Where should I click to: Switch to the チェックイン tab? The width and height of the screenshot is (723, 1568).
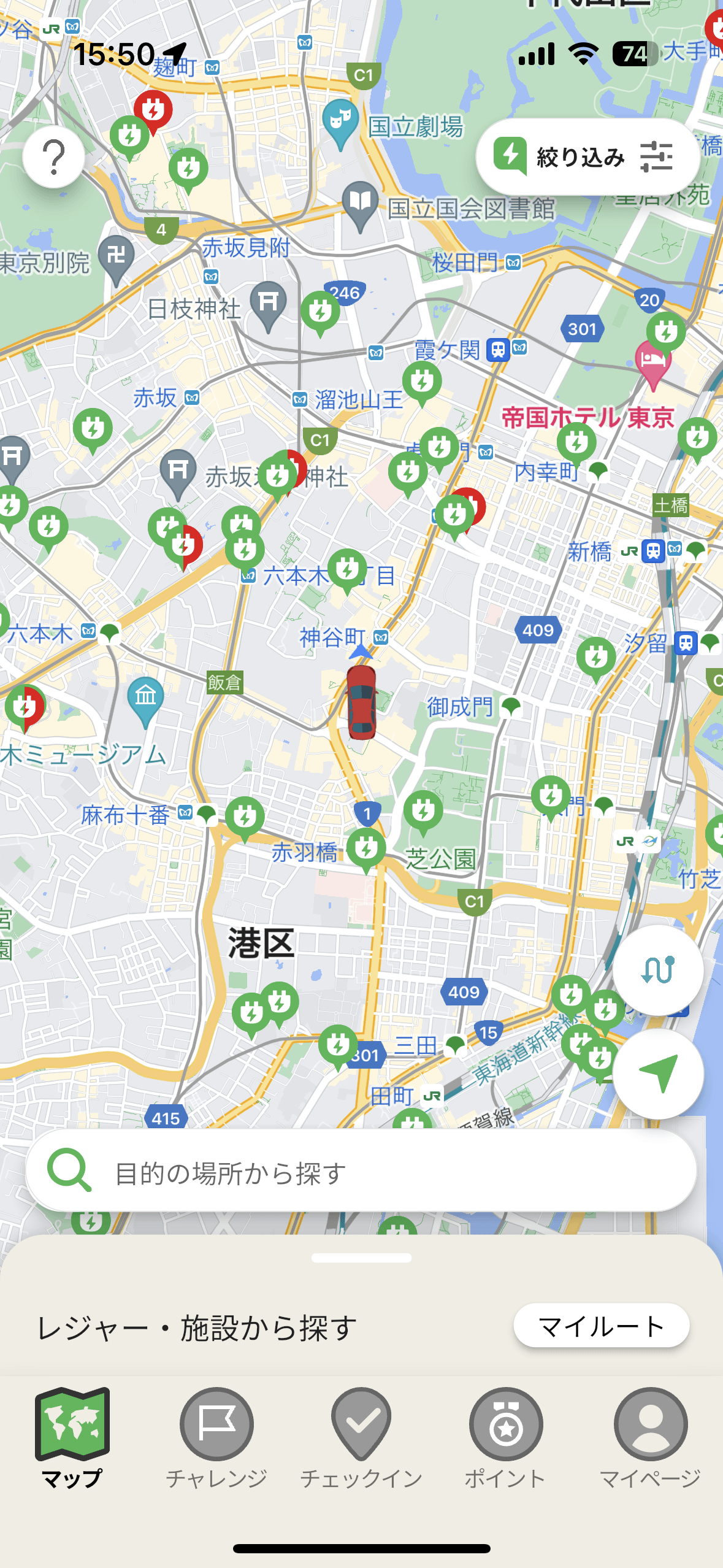coord(361,1437)
